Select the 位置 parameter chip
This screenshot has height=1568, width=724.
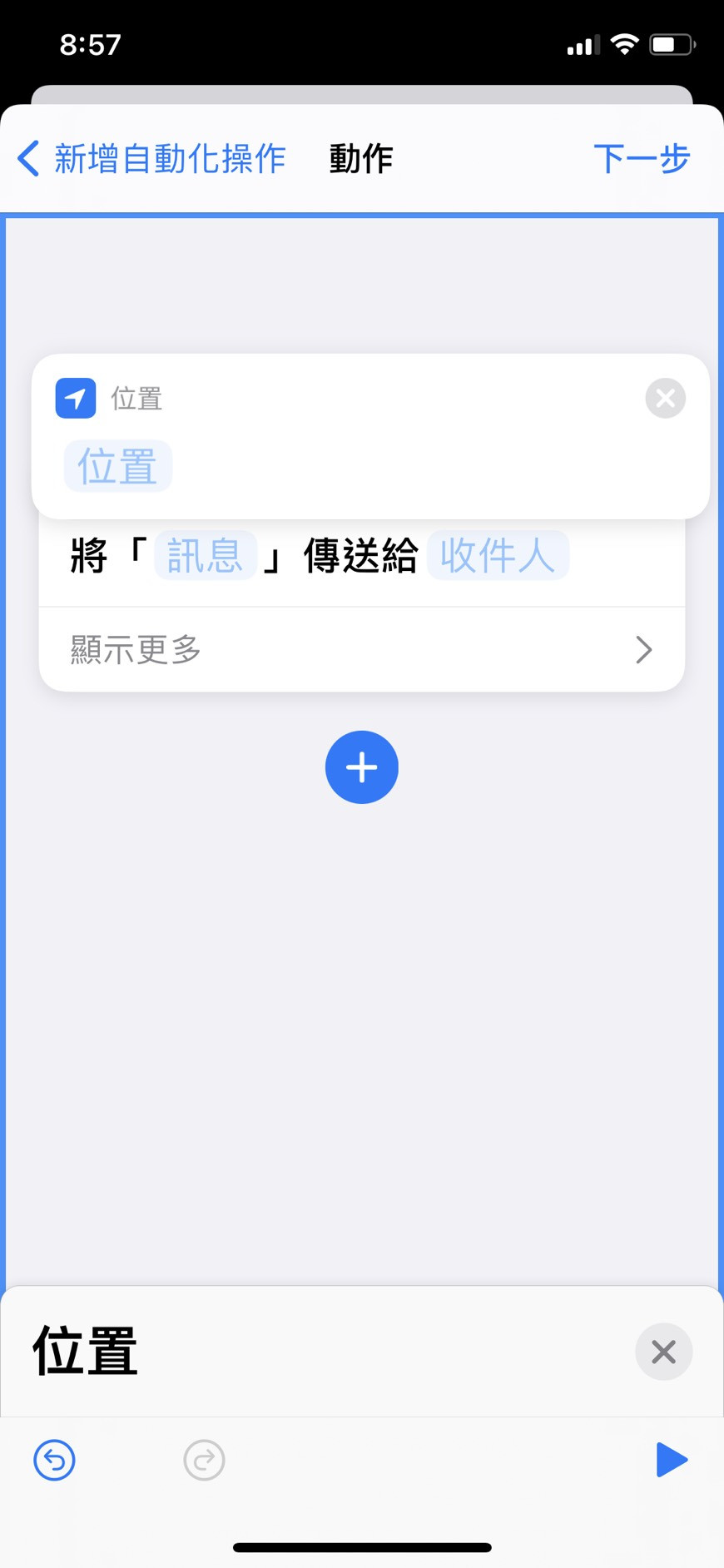click(118, 466)
